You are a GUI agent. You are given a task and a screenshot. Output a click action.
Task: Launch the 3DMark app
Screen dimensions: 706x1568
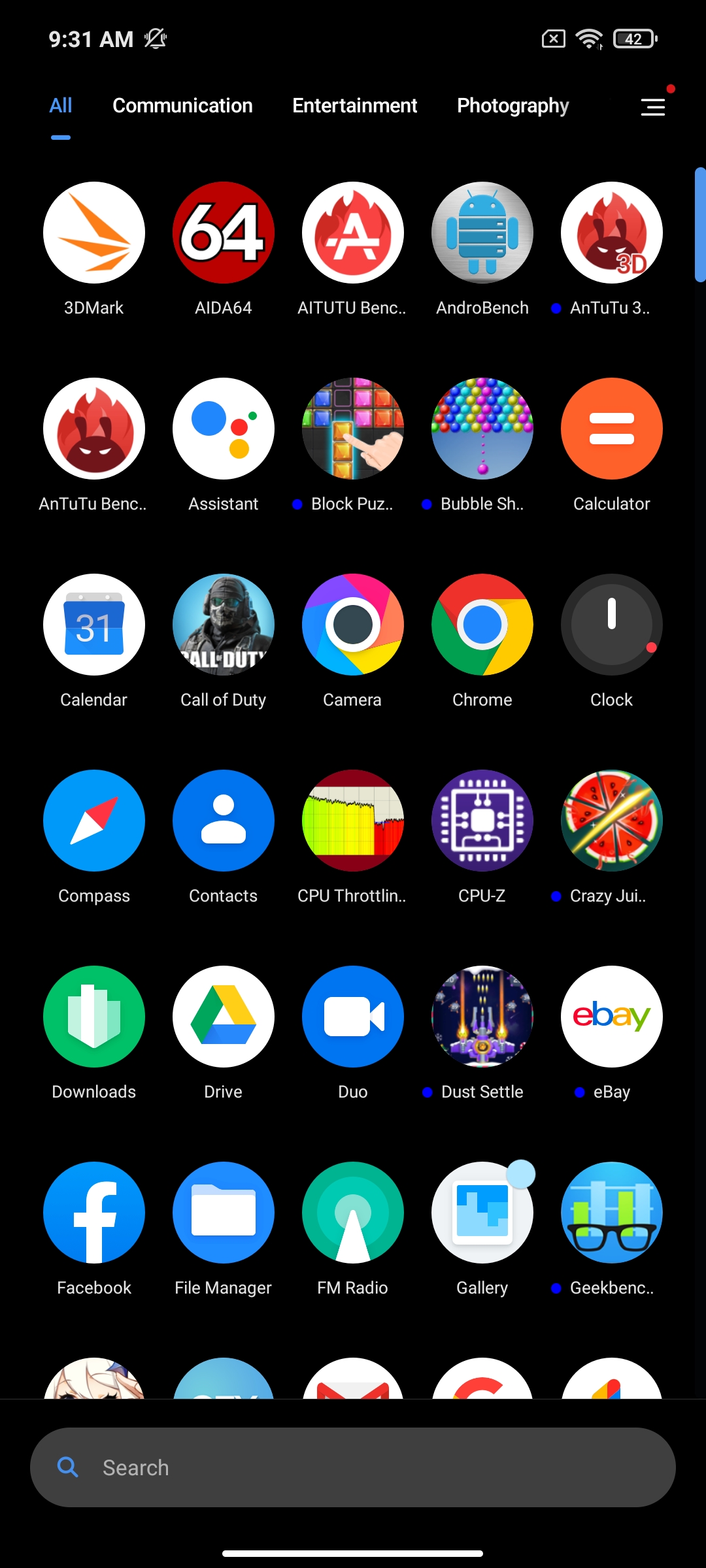tap(94, 233)
